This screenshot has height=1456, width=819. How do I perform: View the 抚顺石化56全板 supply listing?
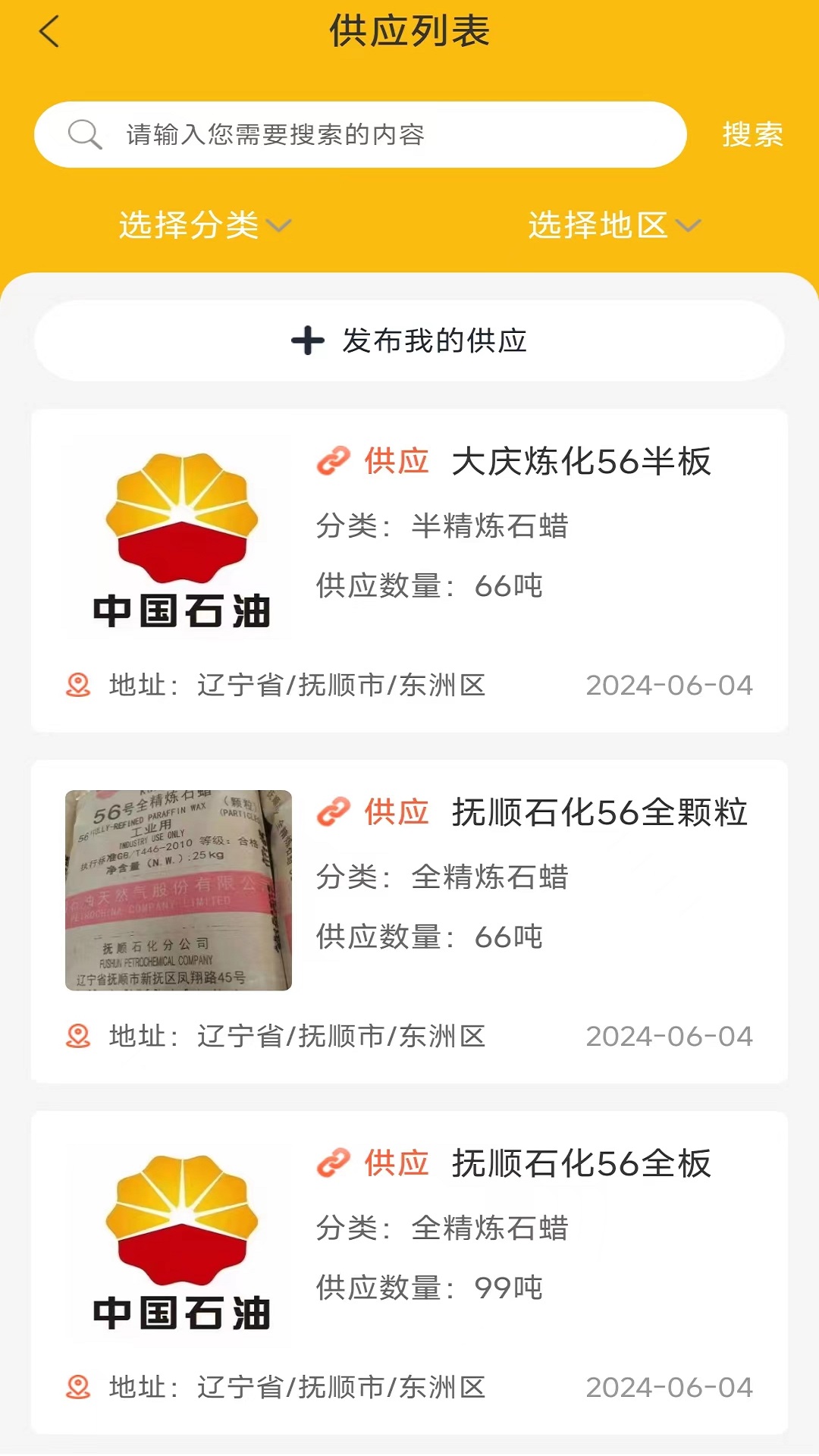point(409,1272)
